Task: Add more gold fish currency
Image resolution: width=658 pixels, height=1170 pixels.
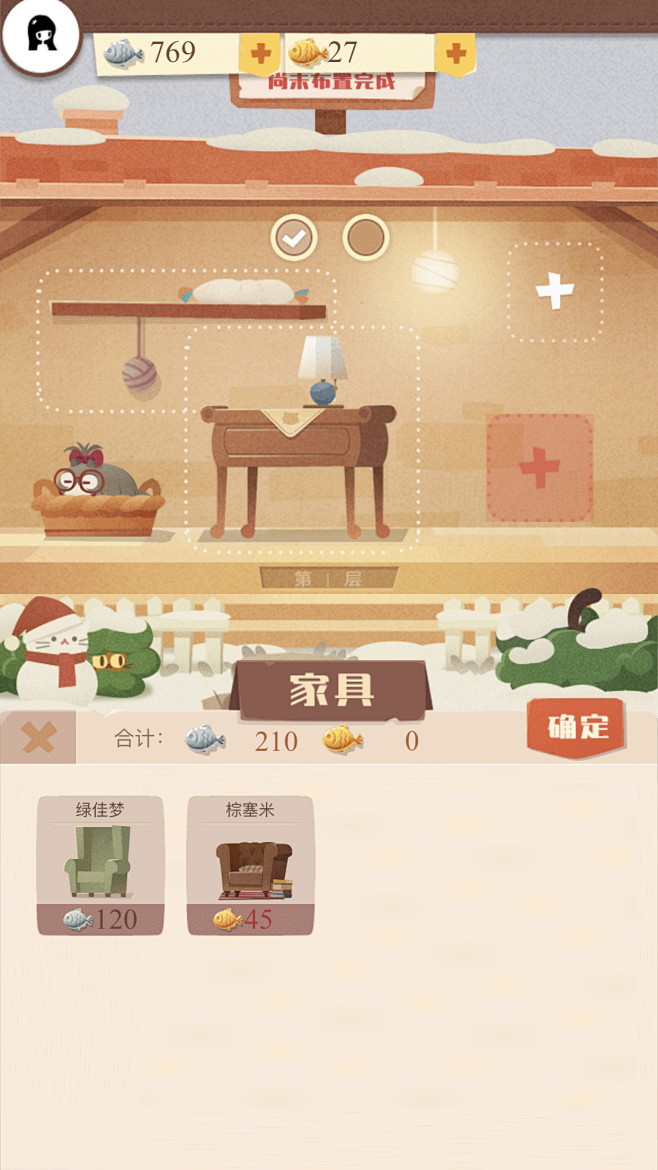Action: point(454,53)
